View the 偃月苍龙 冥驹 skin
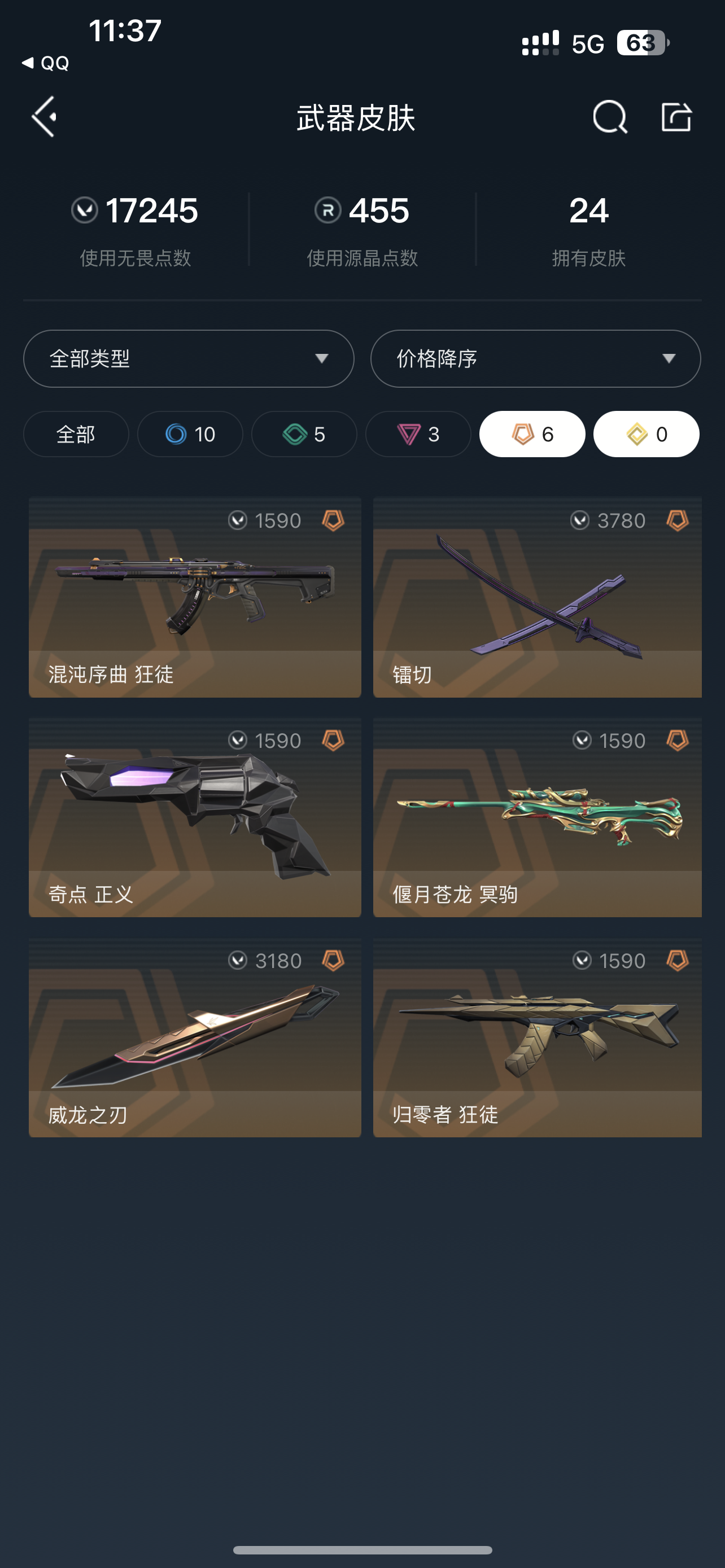The height and width of the screenshot is (1568, 725). (x=537, y=817)
